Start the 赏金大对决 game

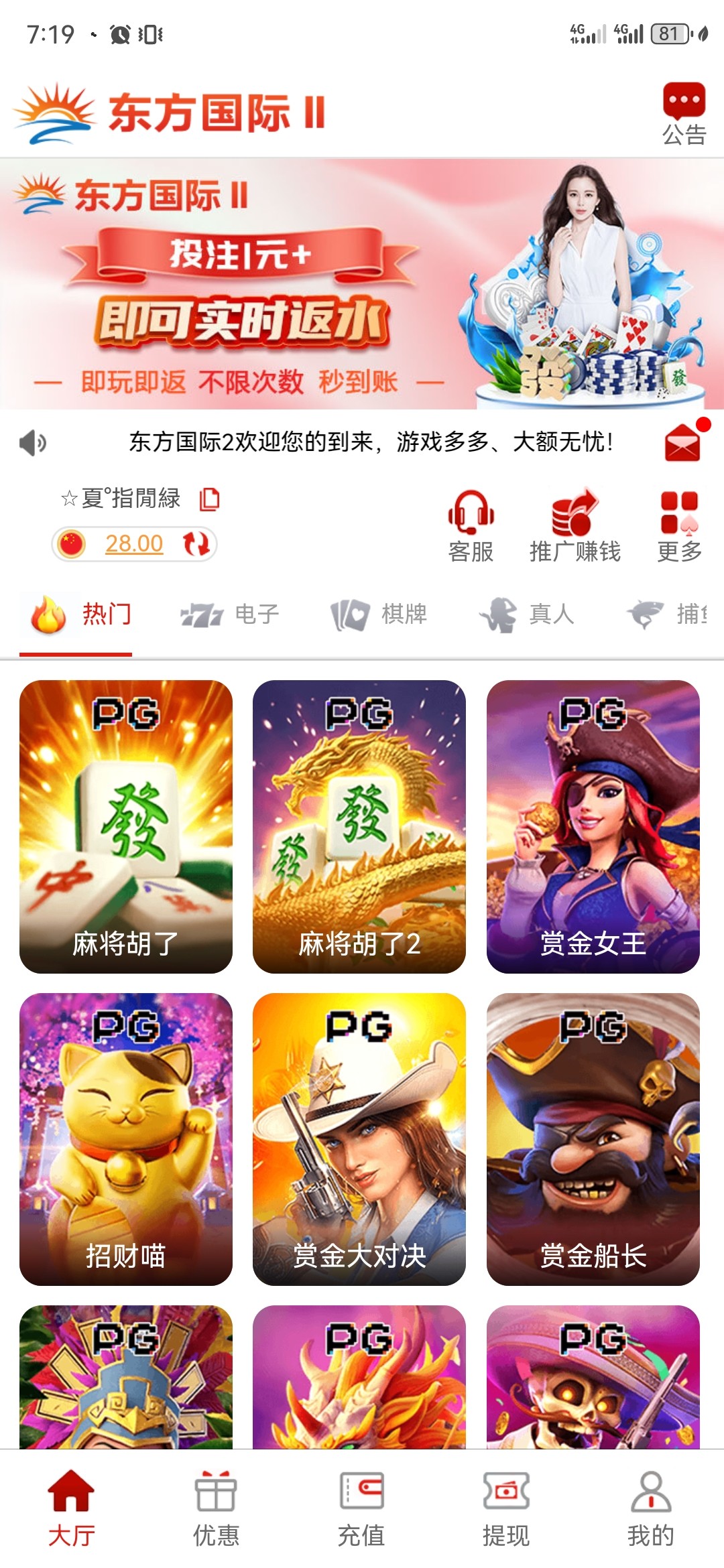click(x=359, y=1139)
